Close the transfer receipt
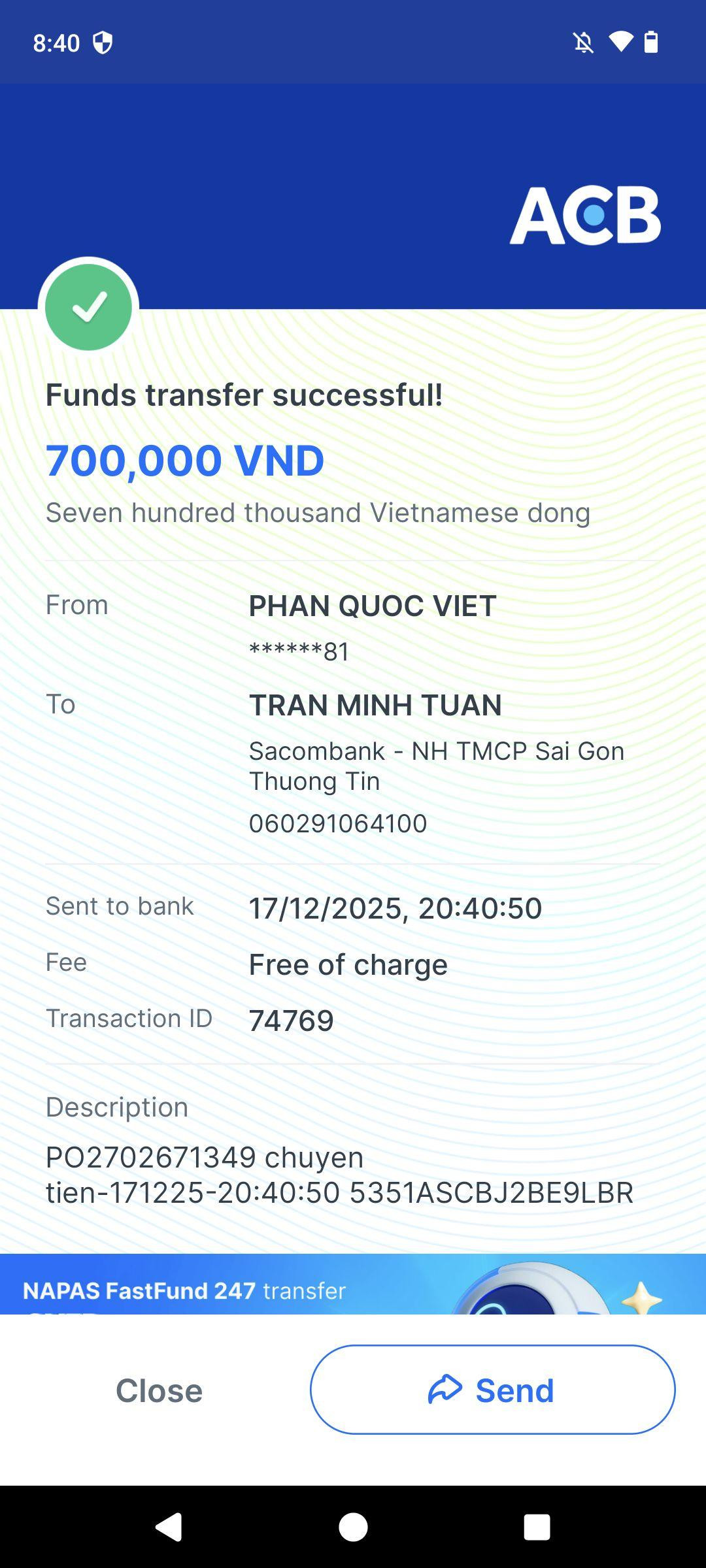The height and width of the screenshot is (1568, 706). tap(159, 1390)
